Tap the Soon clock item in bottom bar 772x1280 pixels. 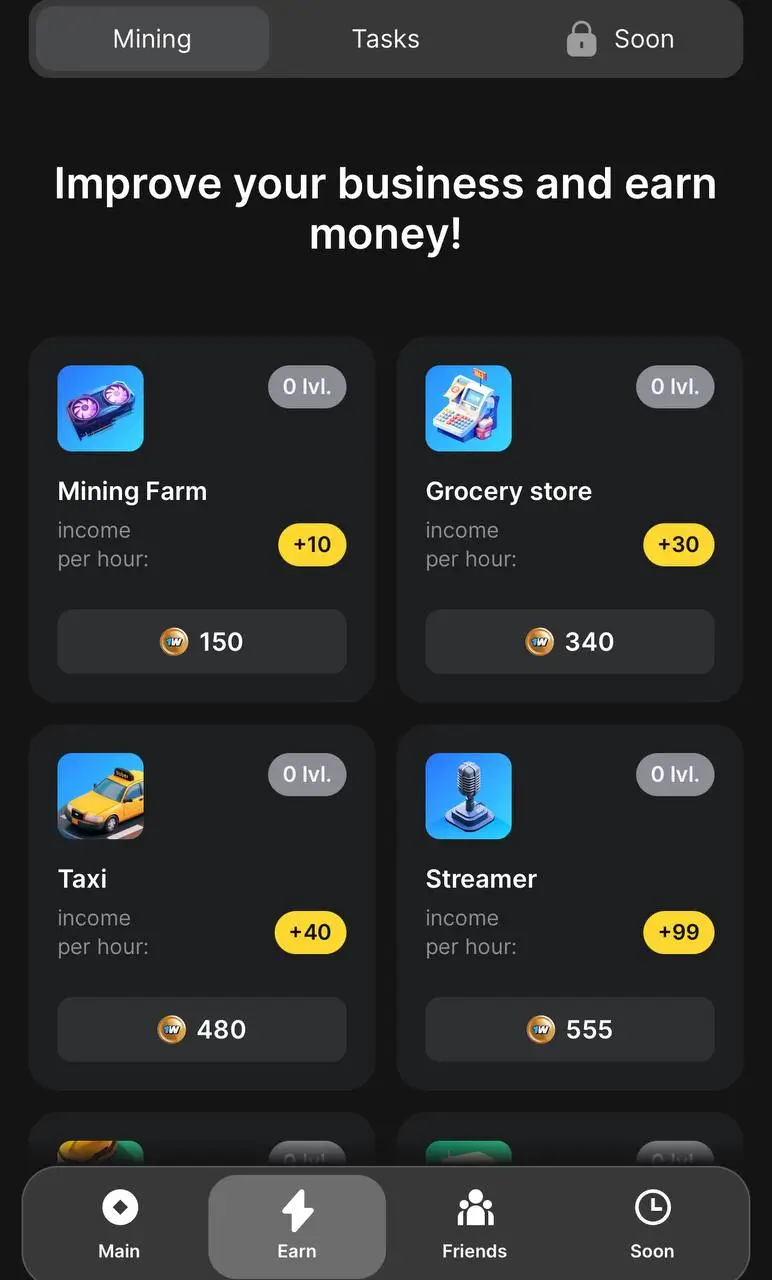tap(652, 1223)
